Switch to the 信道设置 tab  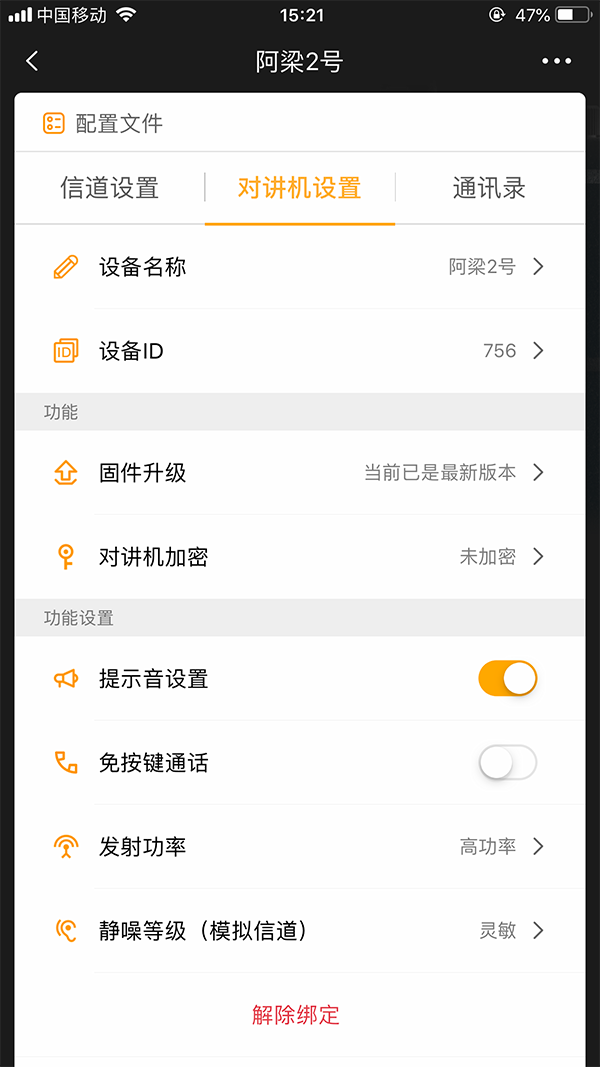[x=109, y=188]
